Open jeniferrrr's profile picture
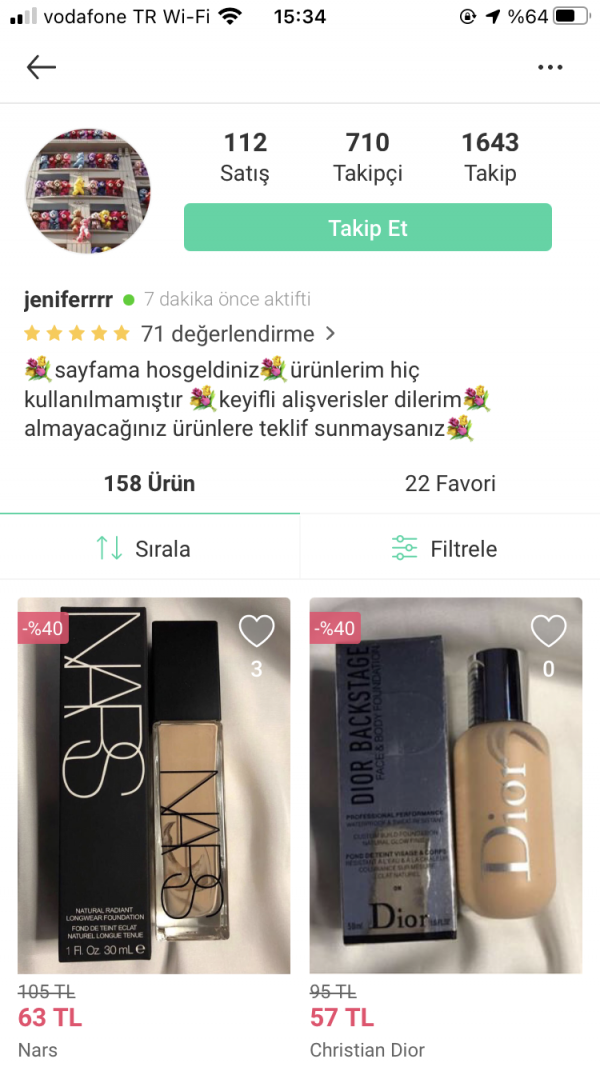The width and height of the screenshot is (600, 1067). click(x=87, y=190)
